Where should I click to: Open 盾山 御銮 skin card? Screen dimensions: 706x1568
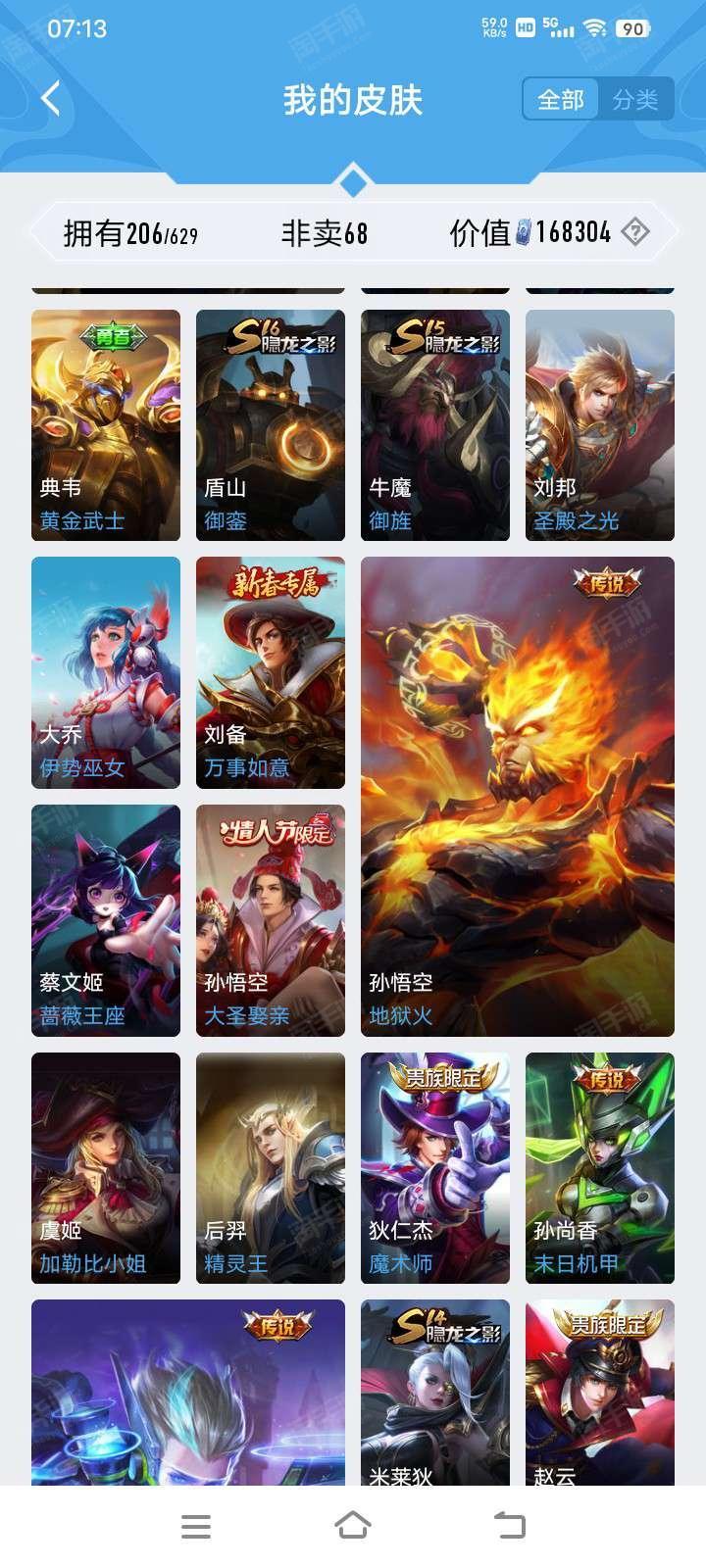[x=271, y=424]
